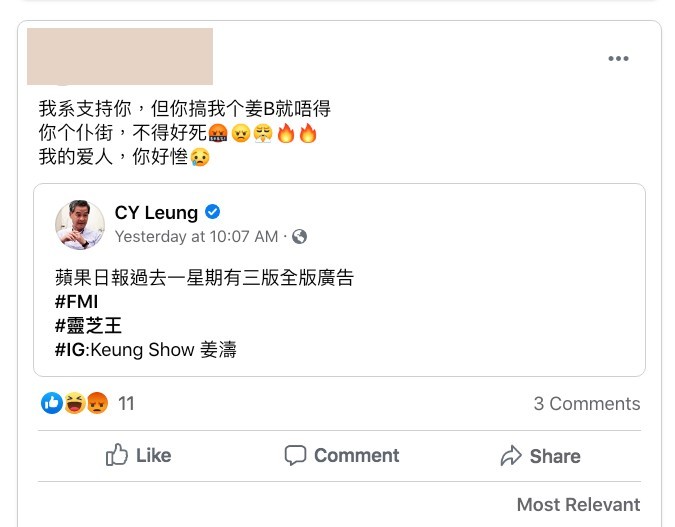The width and height of the screenshot is (675, 527).
Task: Open the post author's profile header
Action: coord(120,57)
